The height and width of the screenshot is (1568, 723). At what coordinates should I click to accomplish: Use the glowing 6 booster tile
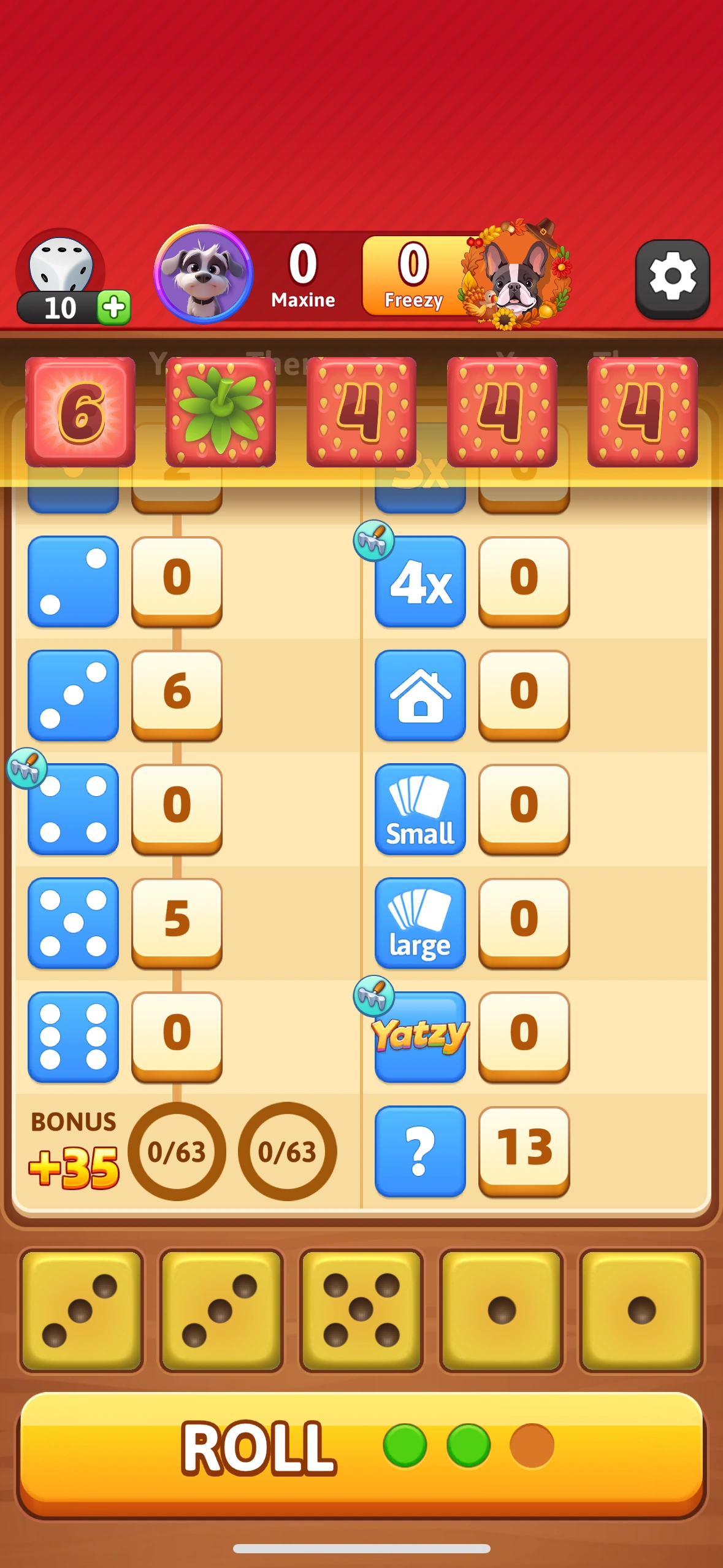point(80,412)
